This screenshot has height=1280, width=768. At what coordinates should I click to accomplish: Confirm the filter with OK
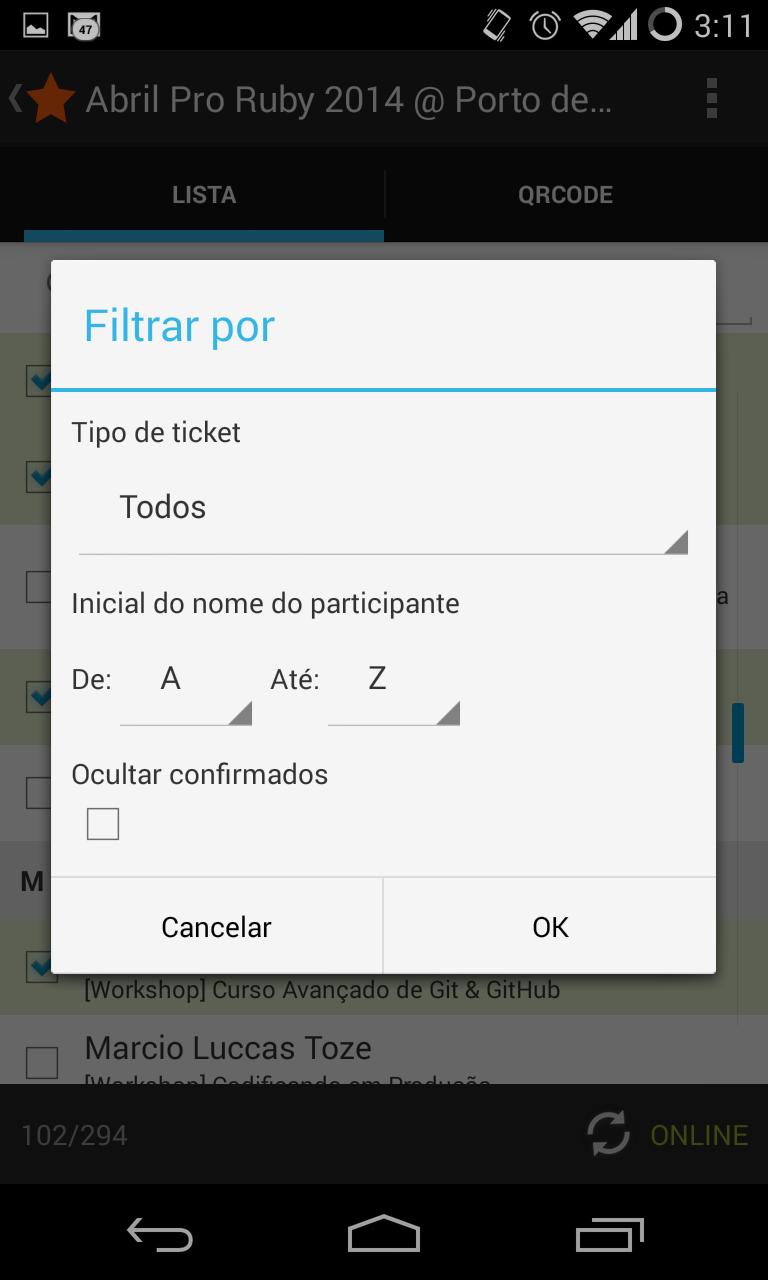[549, 926]
